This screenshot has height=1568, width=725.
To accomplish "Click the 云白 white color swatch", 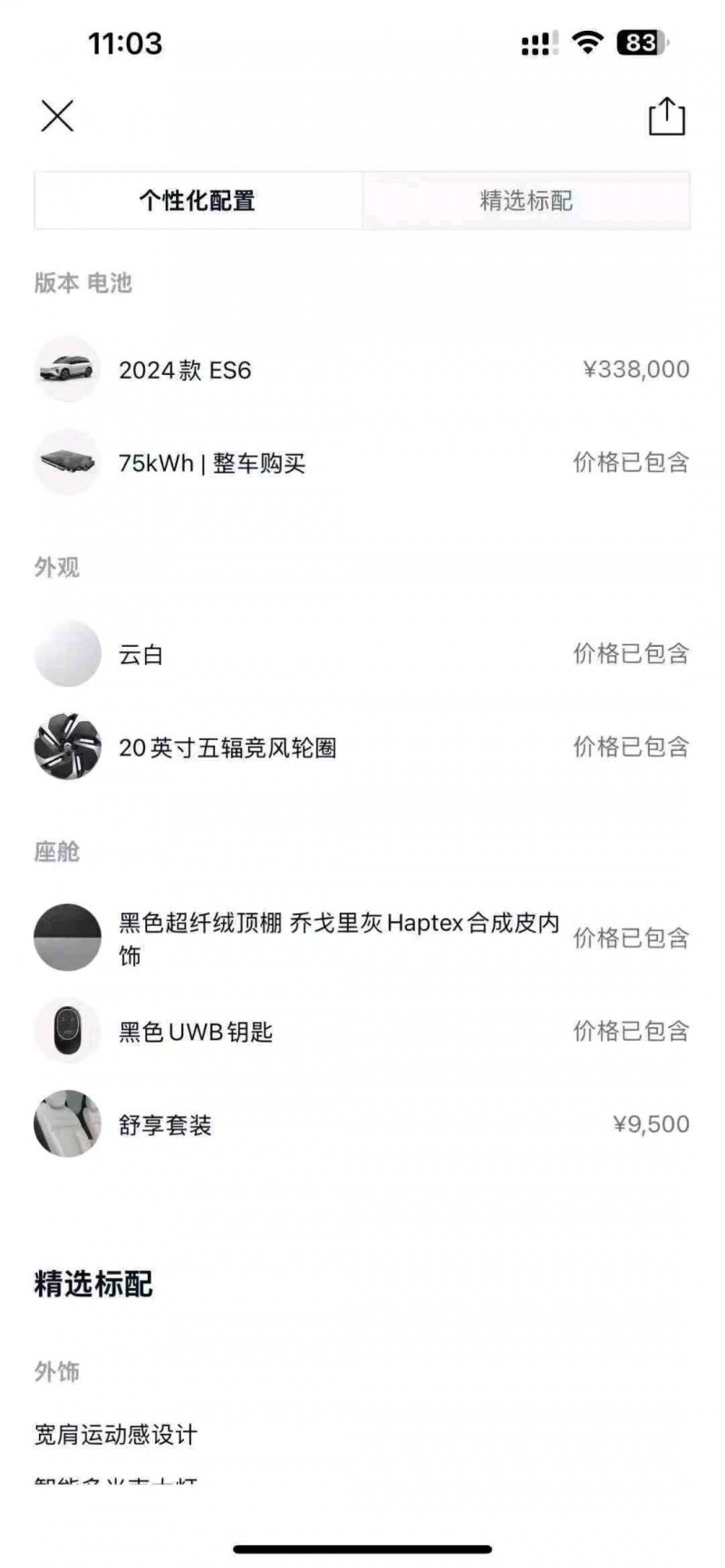I will (x=67, y=655).
